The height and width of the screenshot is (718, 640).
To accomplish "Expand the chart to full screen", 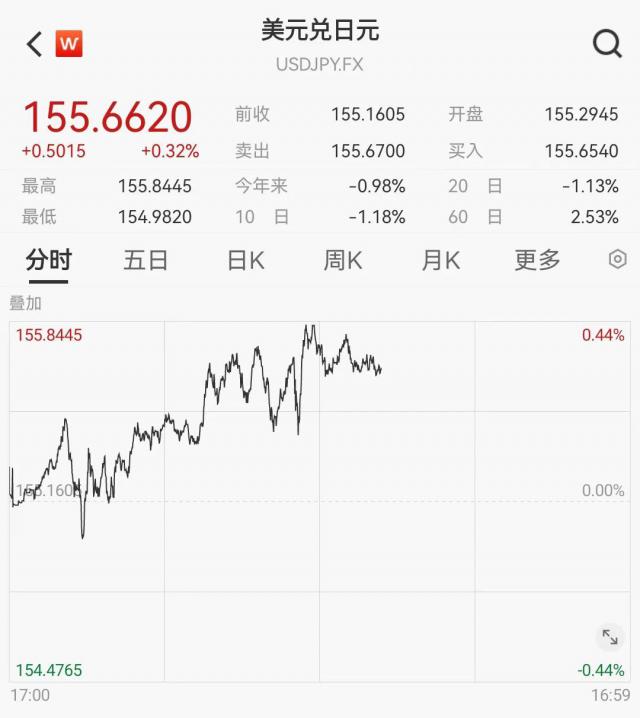I will tap(609, 637).
